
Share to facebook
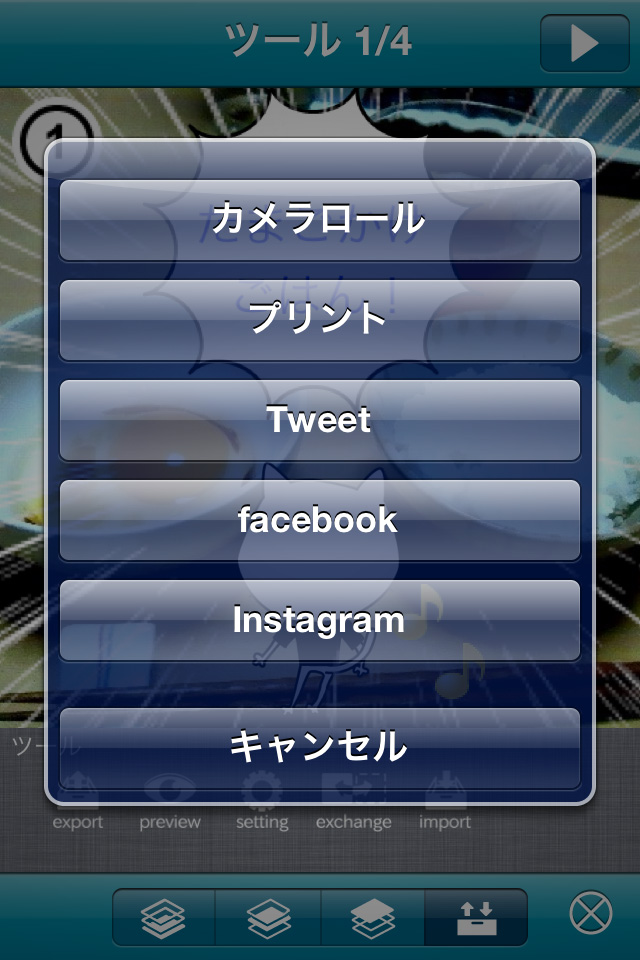click(320, 520)
